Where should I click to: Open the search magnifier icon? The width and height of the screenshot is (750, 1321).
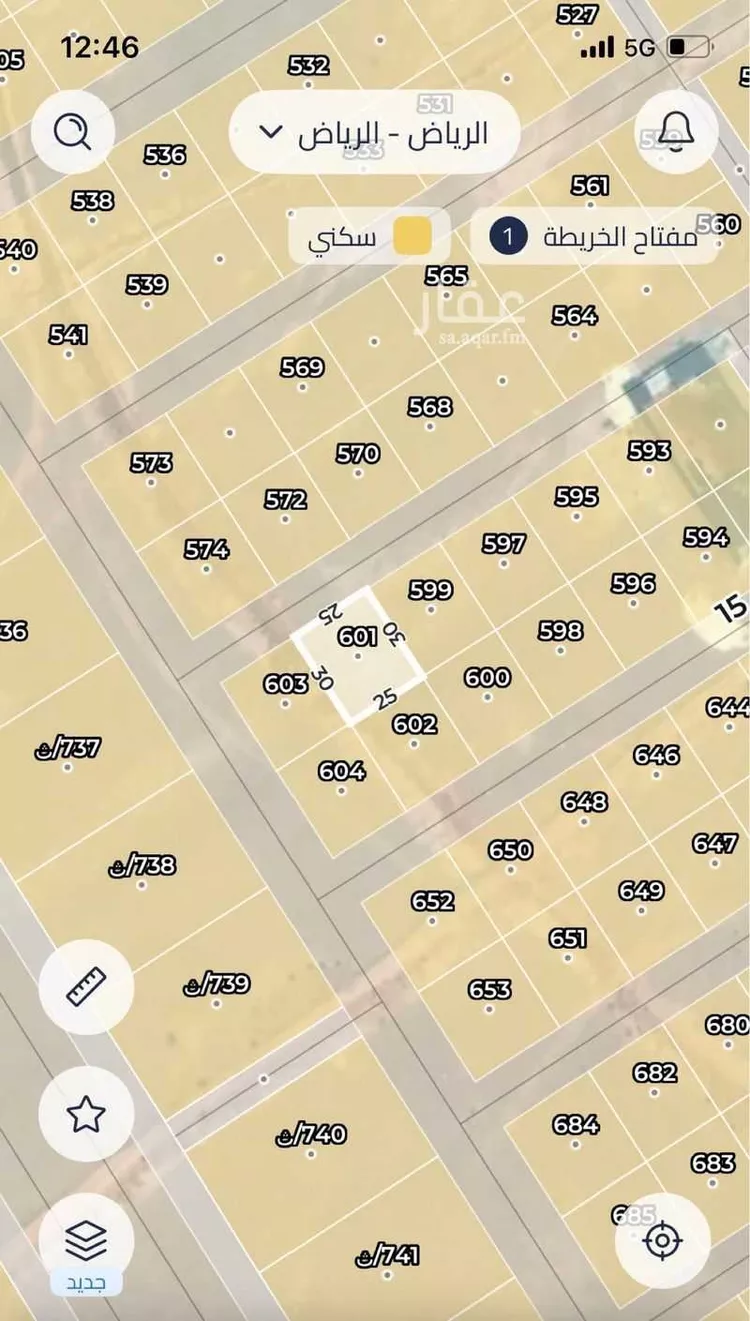coord(72,131)
